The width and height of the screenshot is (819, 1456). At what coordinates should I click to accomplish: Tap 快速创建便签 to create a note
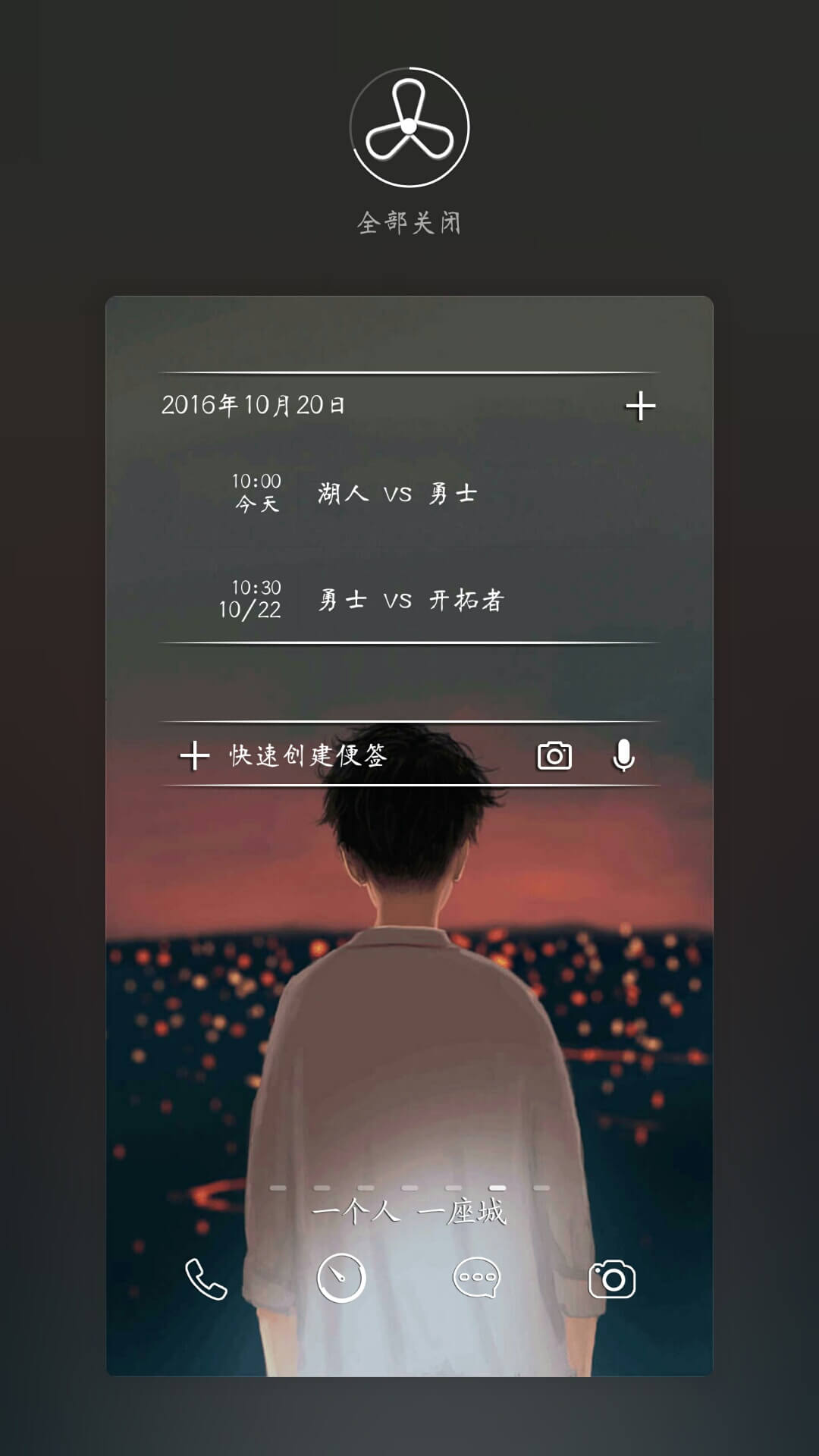pos(308,755)
